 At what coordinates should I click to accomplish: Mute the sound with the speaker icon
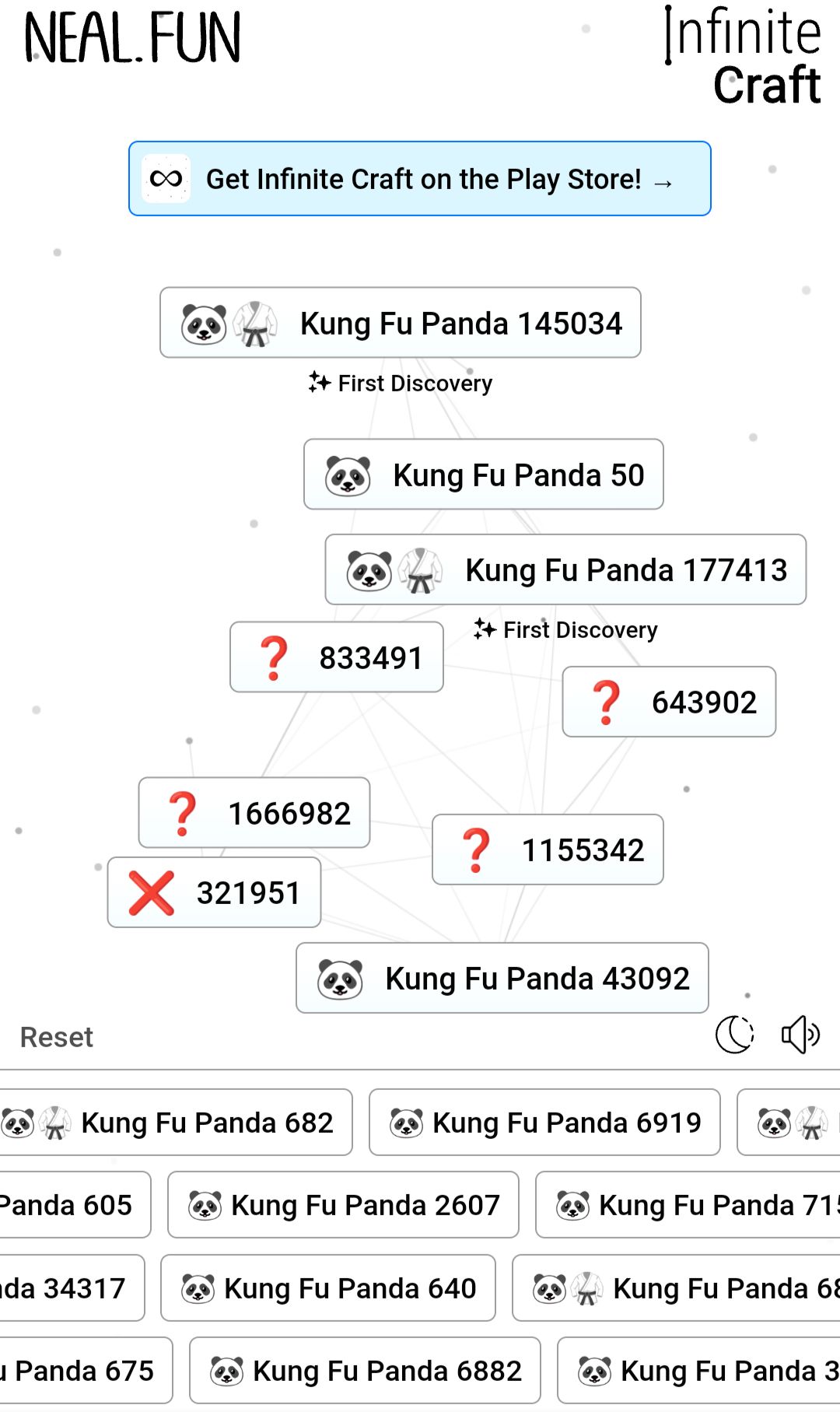point(800,1035)
